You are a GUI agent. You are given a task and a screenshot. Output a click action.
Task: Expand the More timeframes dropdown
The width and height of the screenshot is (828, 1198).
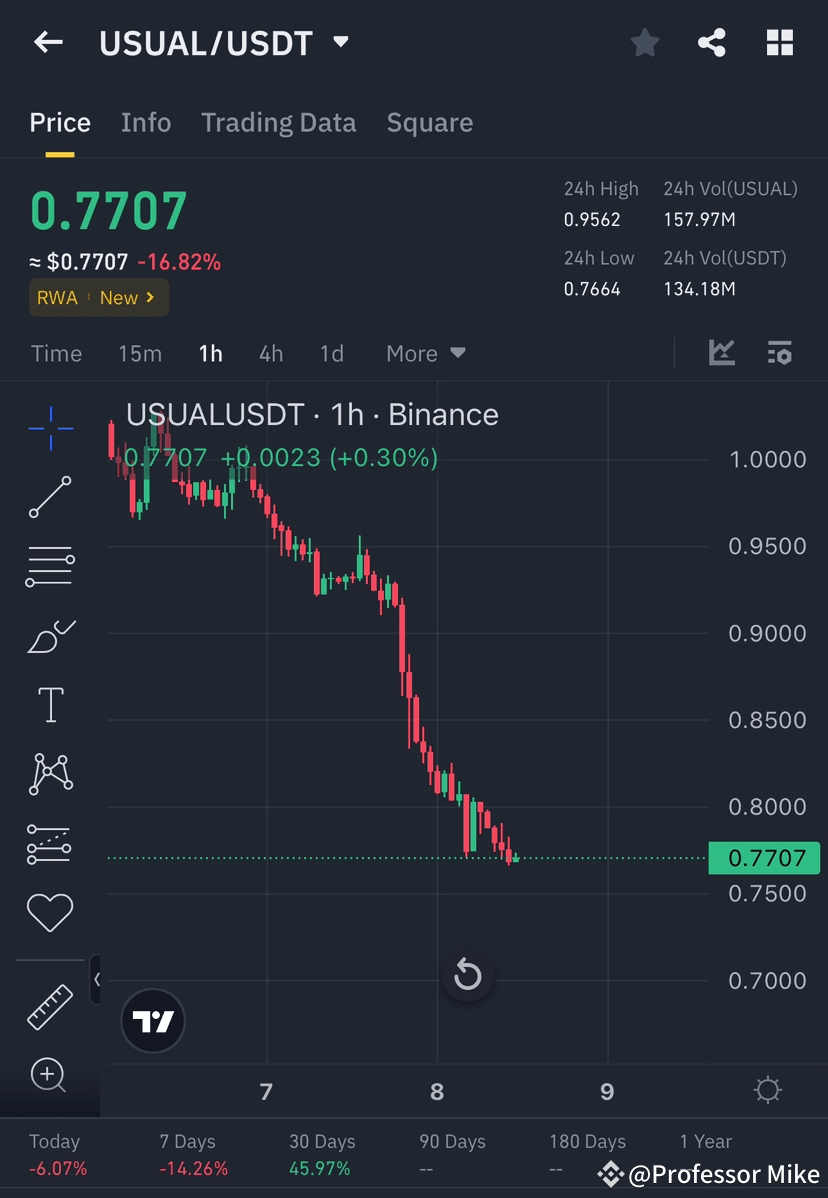pyautogui.click(x=424, y=353)
